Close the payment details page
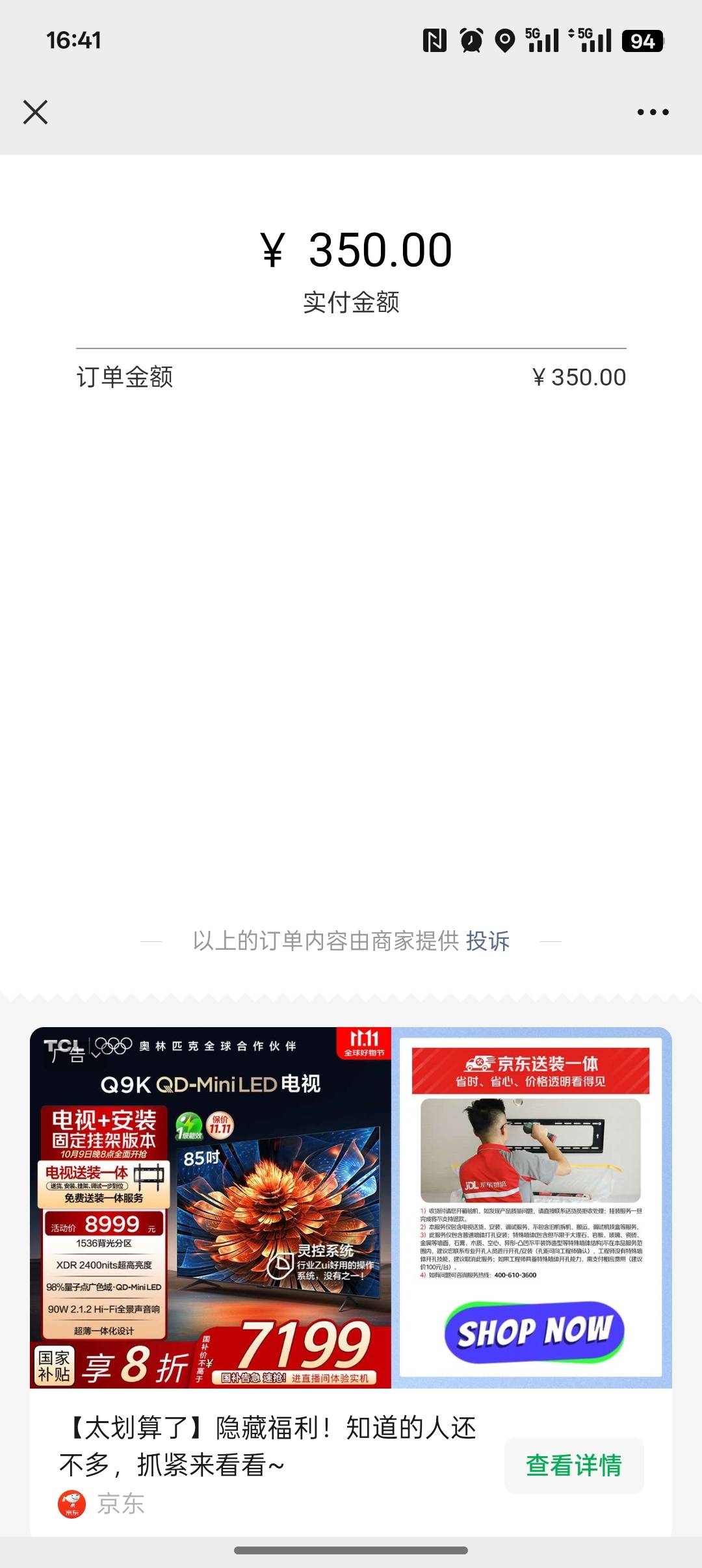The width and height of the screenshot is (702, 1568). click(36, 112)
